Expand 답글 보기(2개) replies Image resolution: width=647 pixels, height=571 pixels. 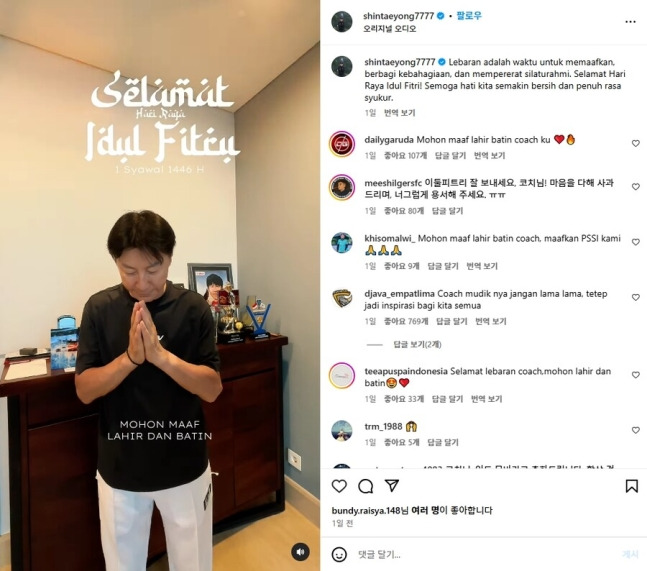coord(417,344)
